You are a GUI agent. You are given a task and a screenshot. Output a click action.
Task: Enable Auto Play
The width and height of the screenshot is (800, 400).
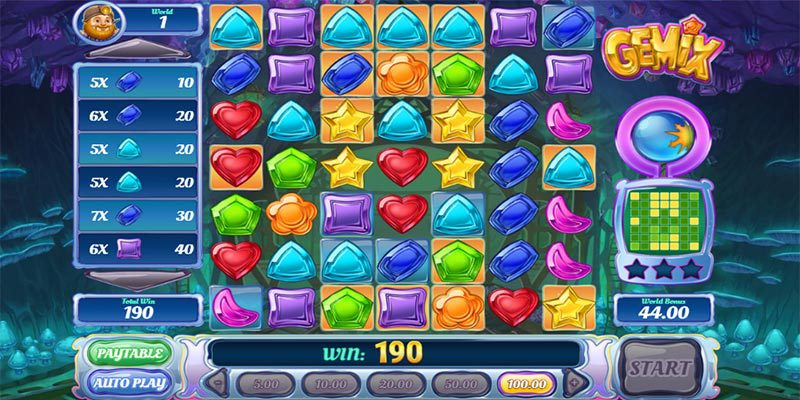[x=129, y=382]
